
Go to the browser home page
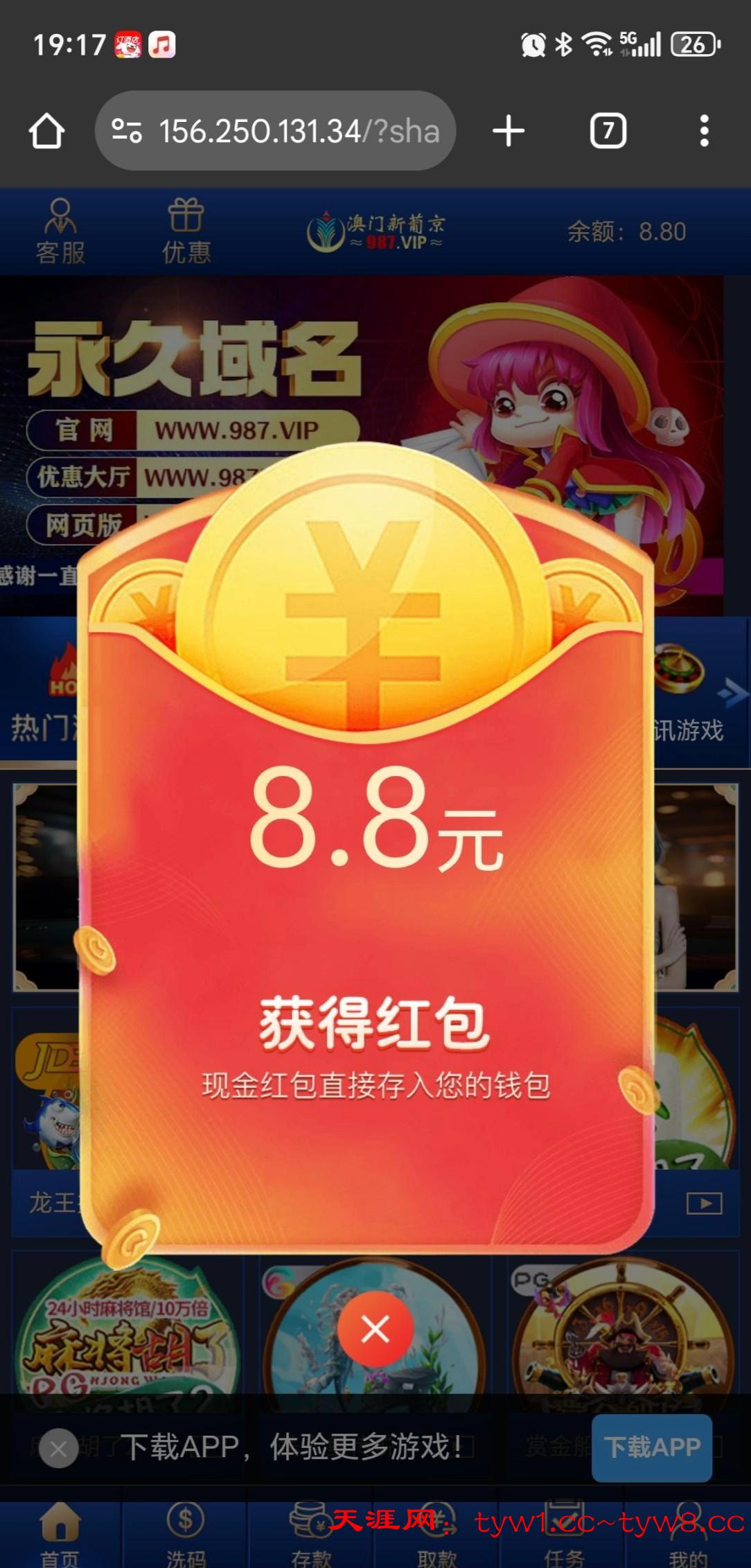coord(46,131)
